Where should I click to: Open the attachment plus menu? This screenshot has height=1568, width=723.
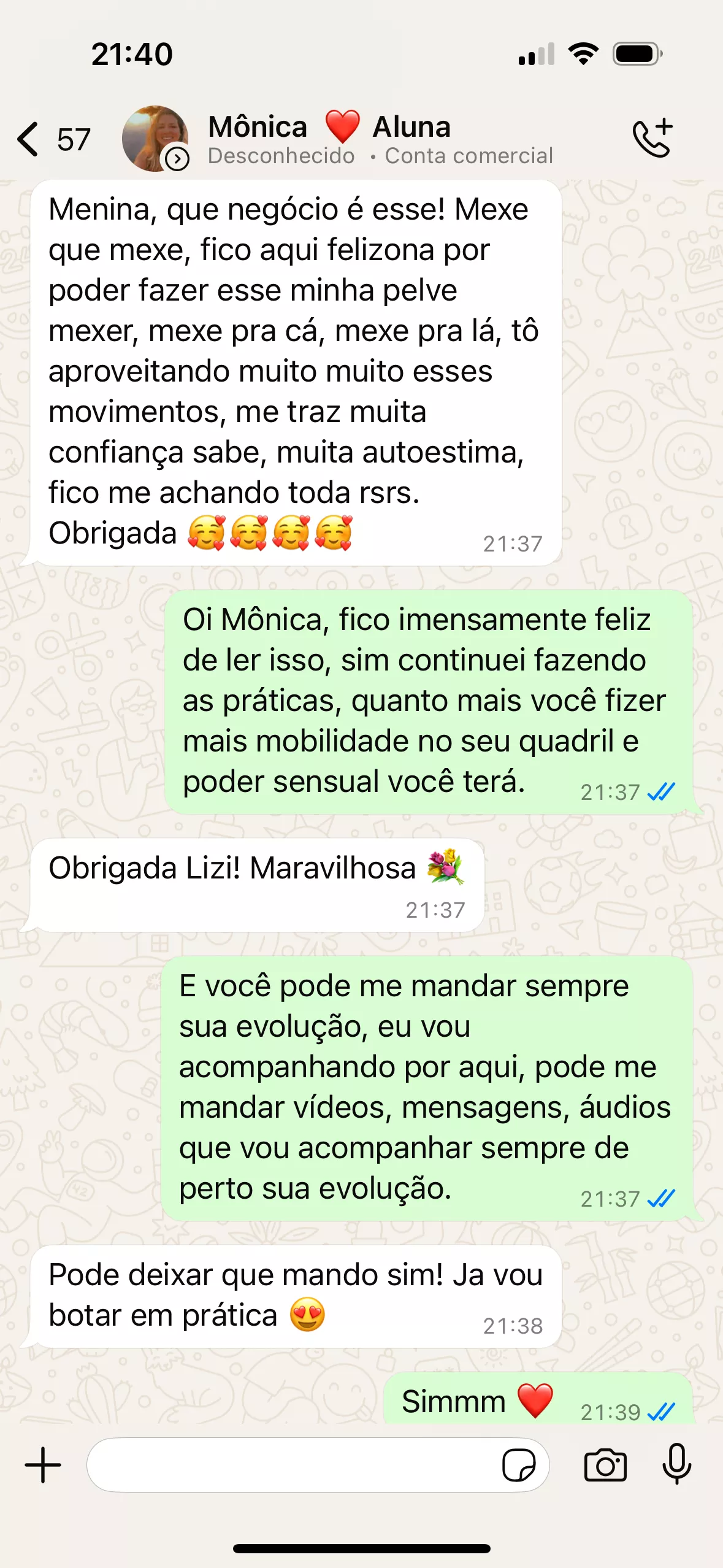click(43, 1465)
